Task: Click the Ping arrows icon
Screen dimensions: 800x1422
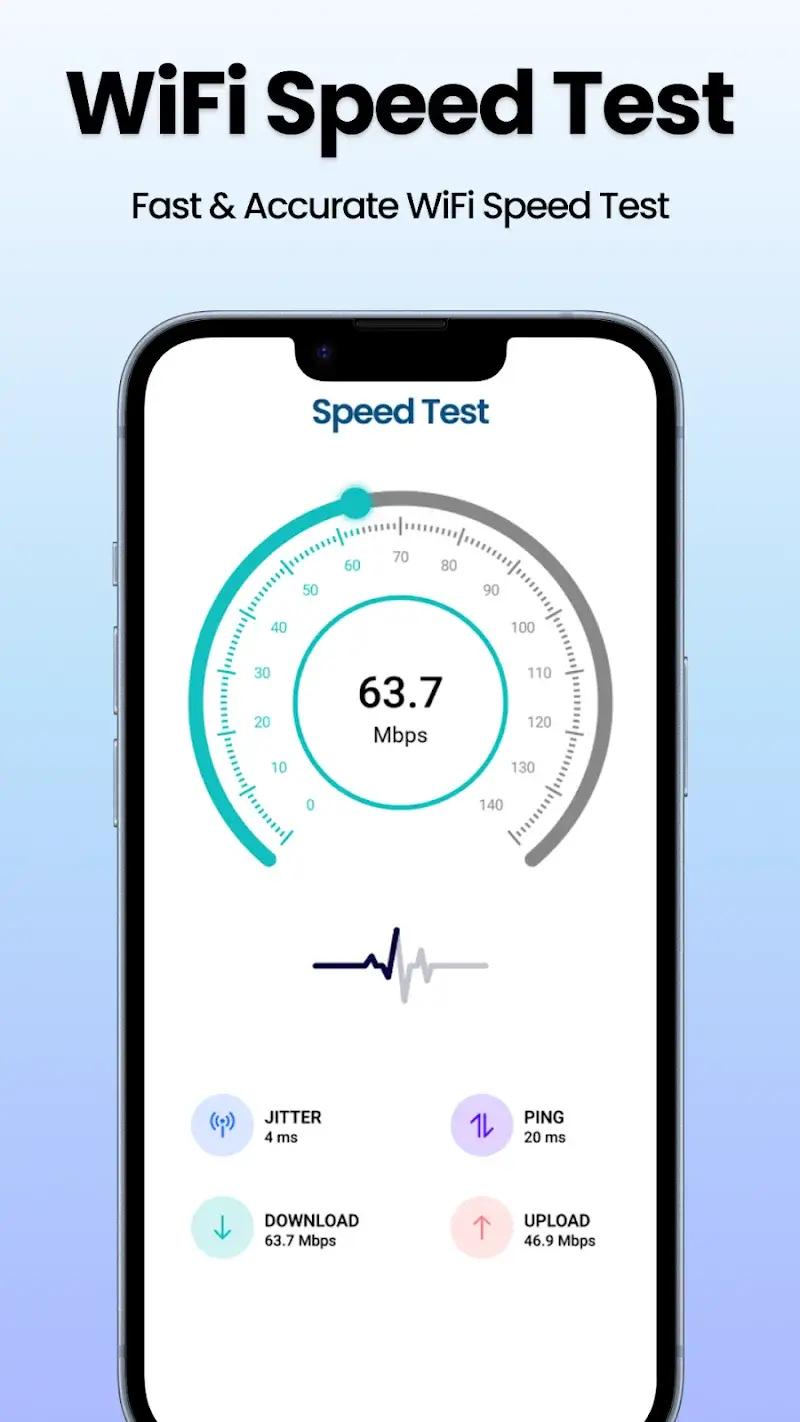Action: click(481, 1124)
